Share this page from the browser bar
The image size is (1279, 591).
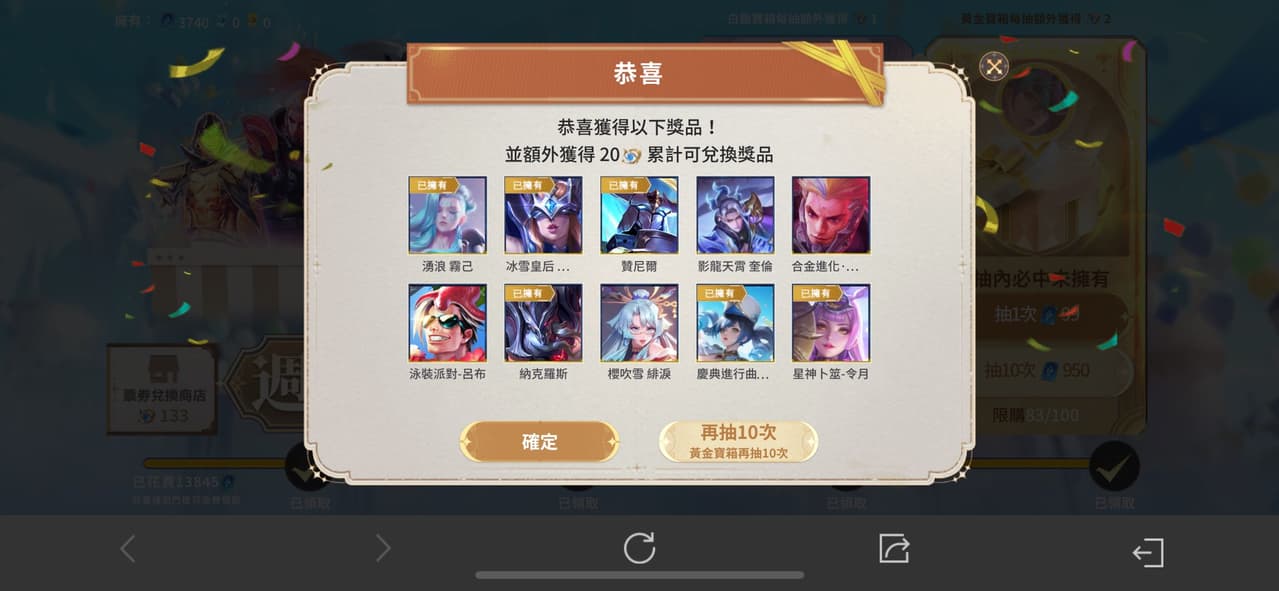pyautogui.click(x=893, y=548)
